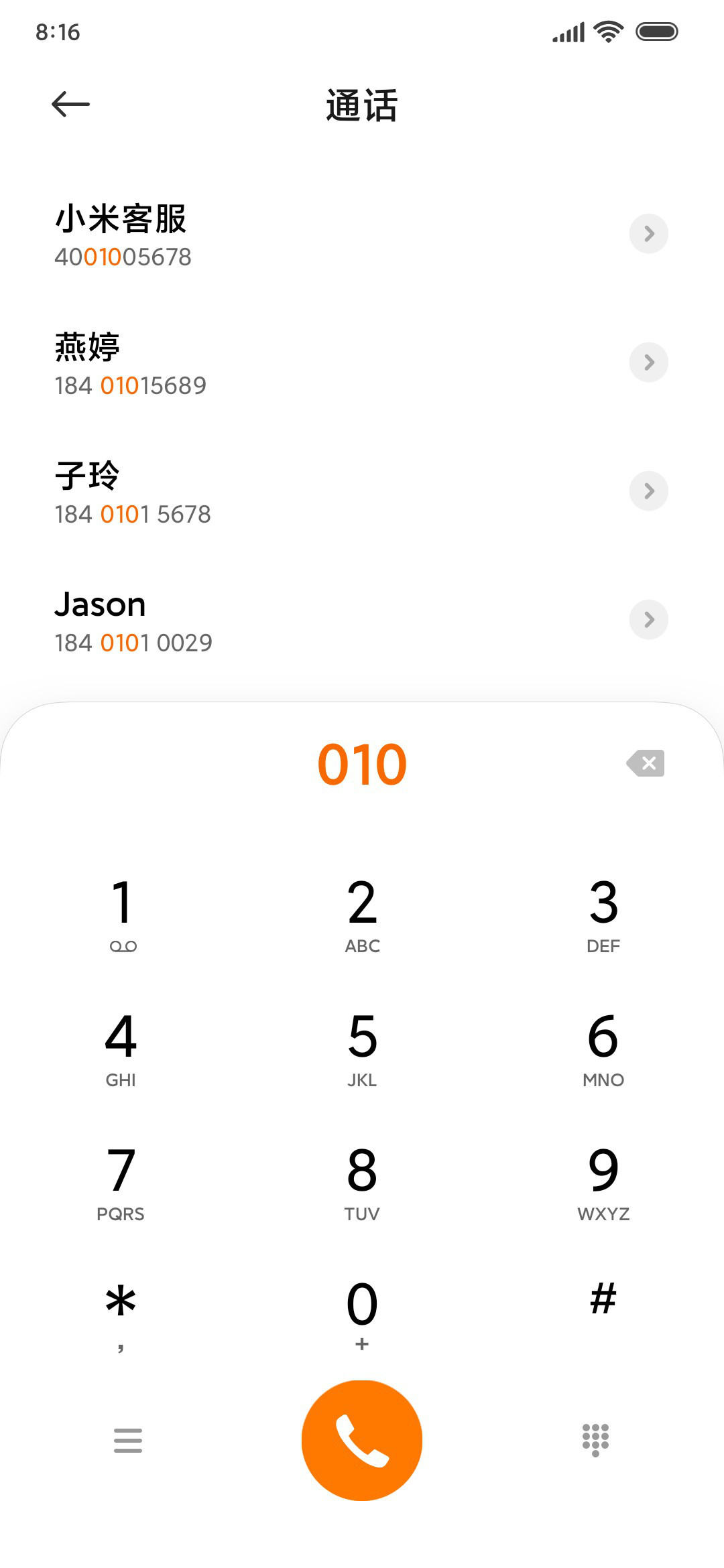Dial digit 0 on the keypad
Image resolution: width=724 pixels, height=1568 pixels.
tap(362, 1315)
